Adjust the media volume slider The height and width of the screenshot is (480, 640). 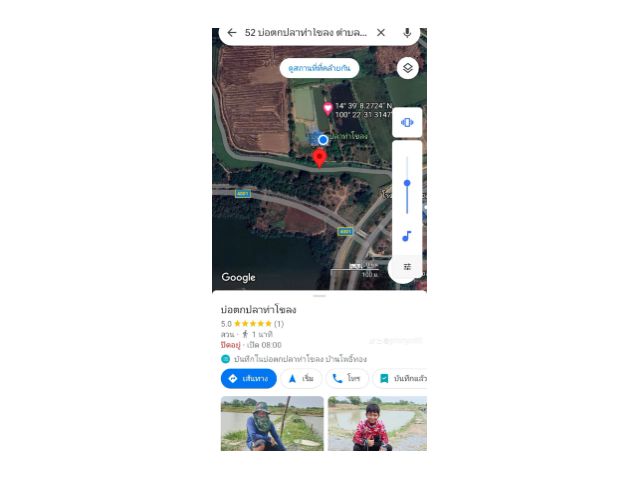coord(407,184)
